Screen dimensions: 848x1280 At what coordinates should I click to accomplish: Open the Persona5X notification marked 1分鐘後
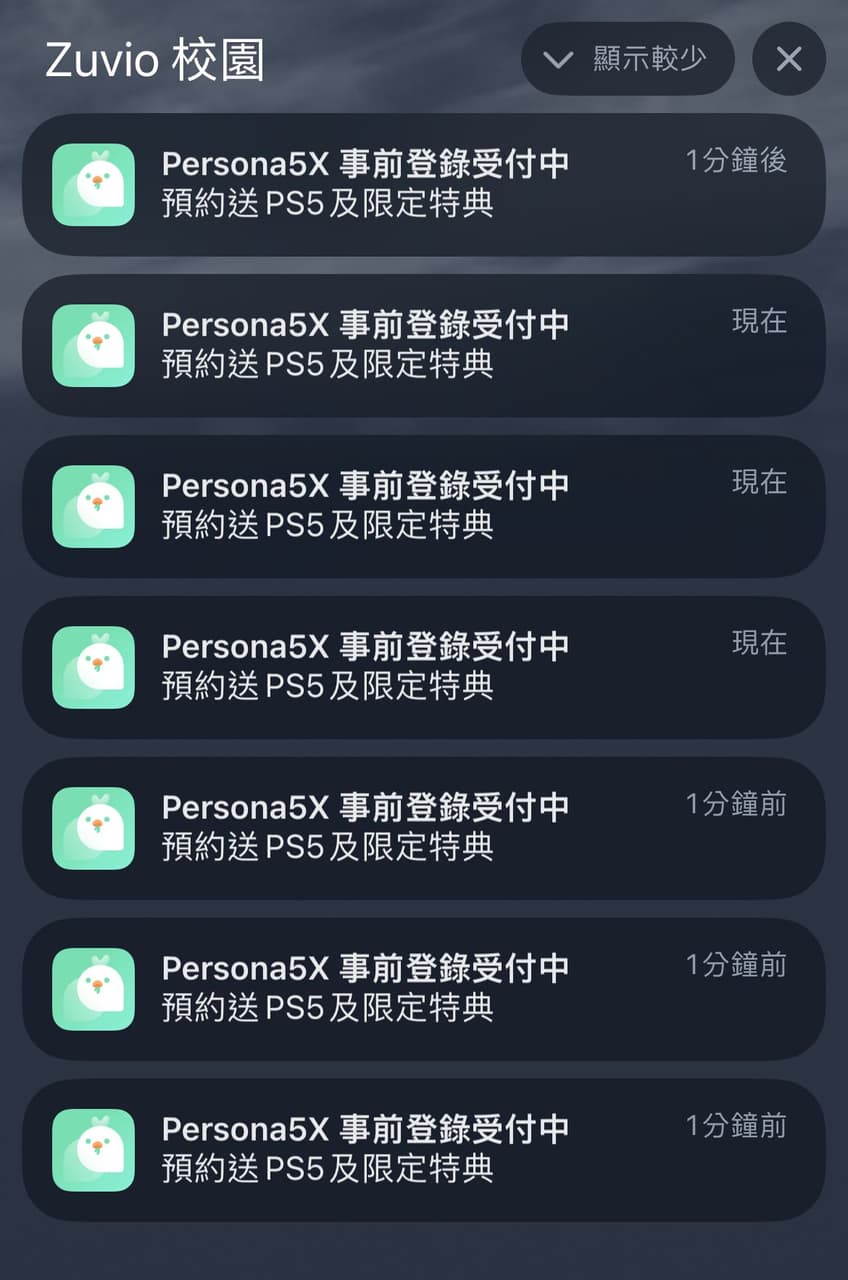pos(423,184)
